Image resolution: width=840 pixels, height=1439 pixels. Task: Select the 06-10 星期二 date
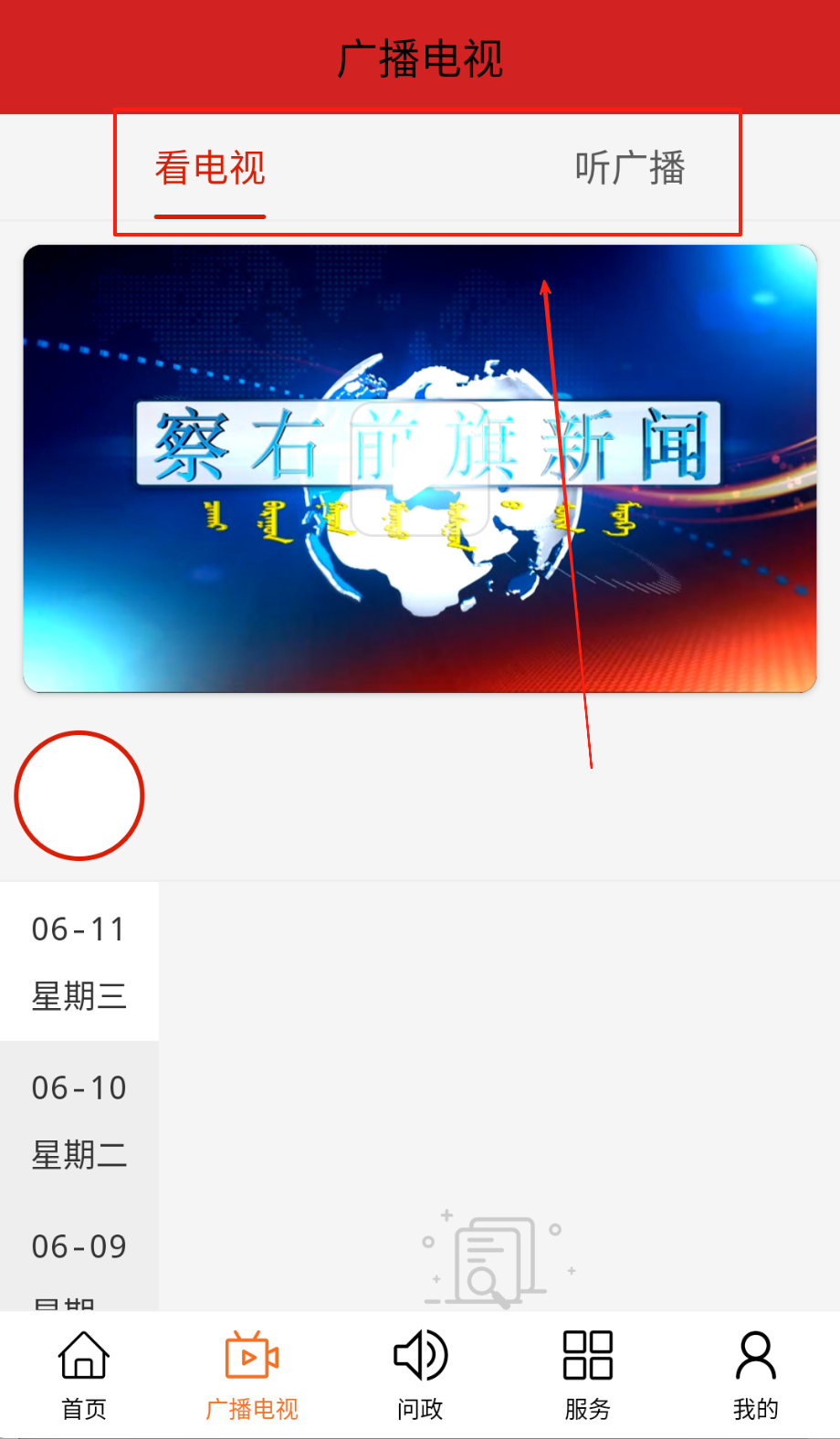click(79, 1120)
